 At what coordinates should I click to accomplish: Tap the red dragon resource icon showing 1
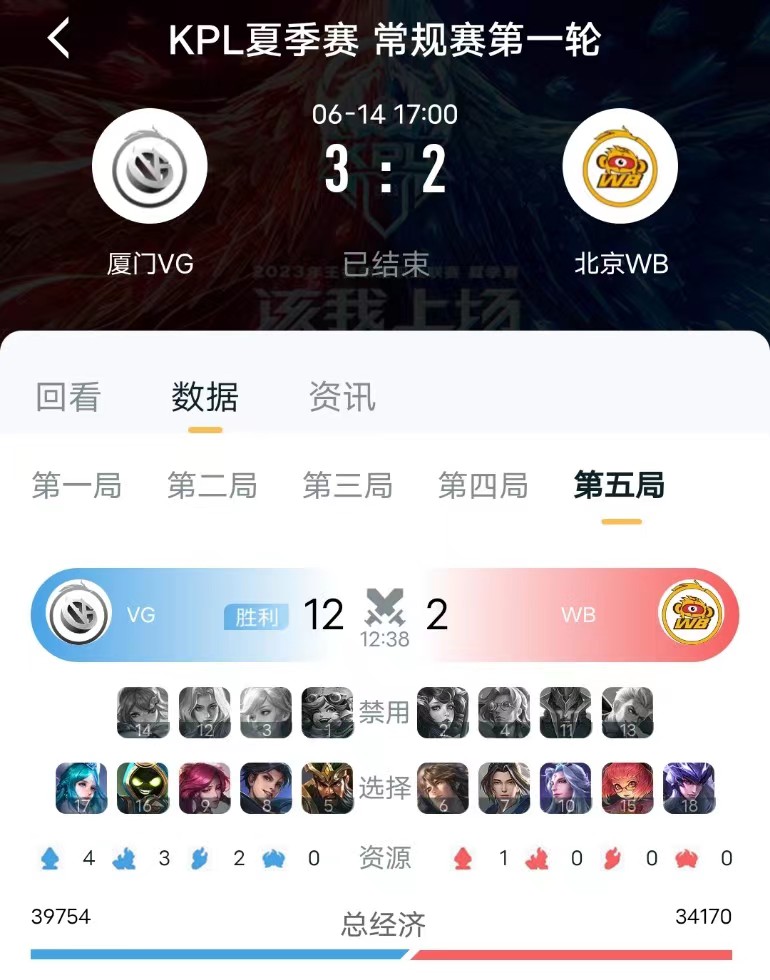[464, 858]
